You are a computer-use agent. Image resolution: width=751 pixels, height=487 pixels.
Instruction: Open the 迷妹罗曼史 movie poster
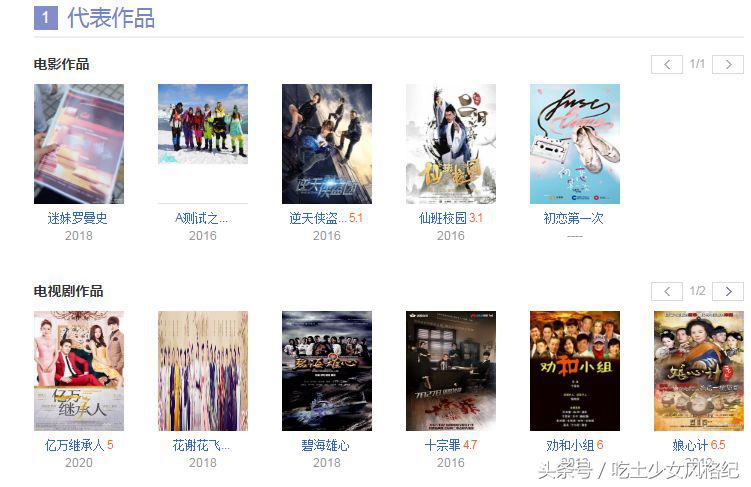coord(79,144)
